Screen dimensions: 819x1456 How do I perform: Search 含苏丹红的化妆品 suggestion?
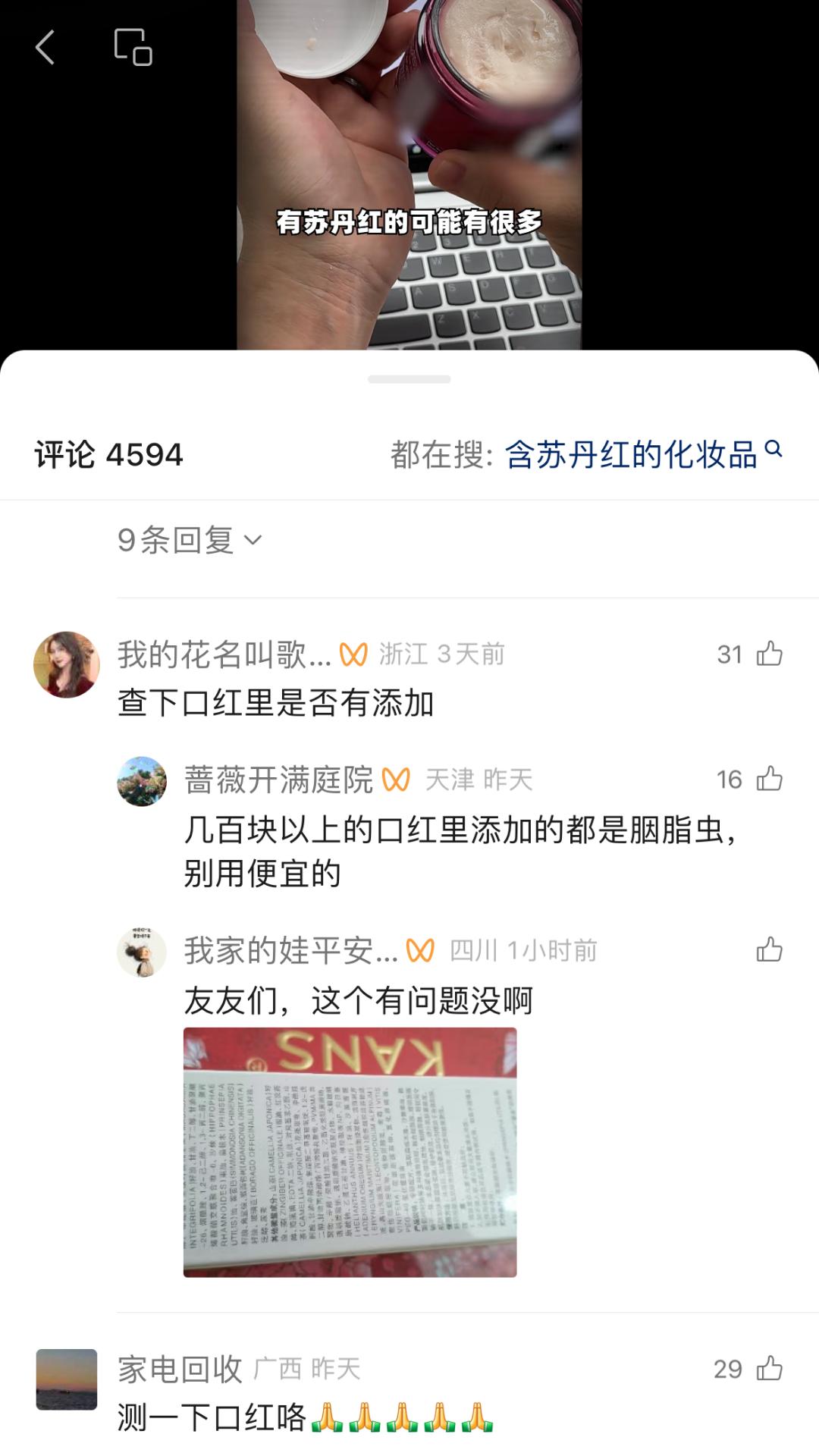[642, 455]
